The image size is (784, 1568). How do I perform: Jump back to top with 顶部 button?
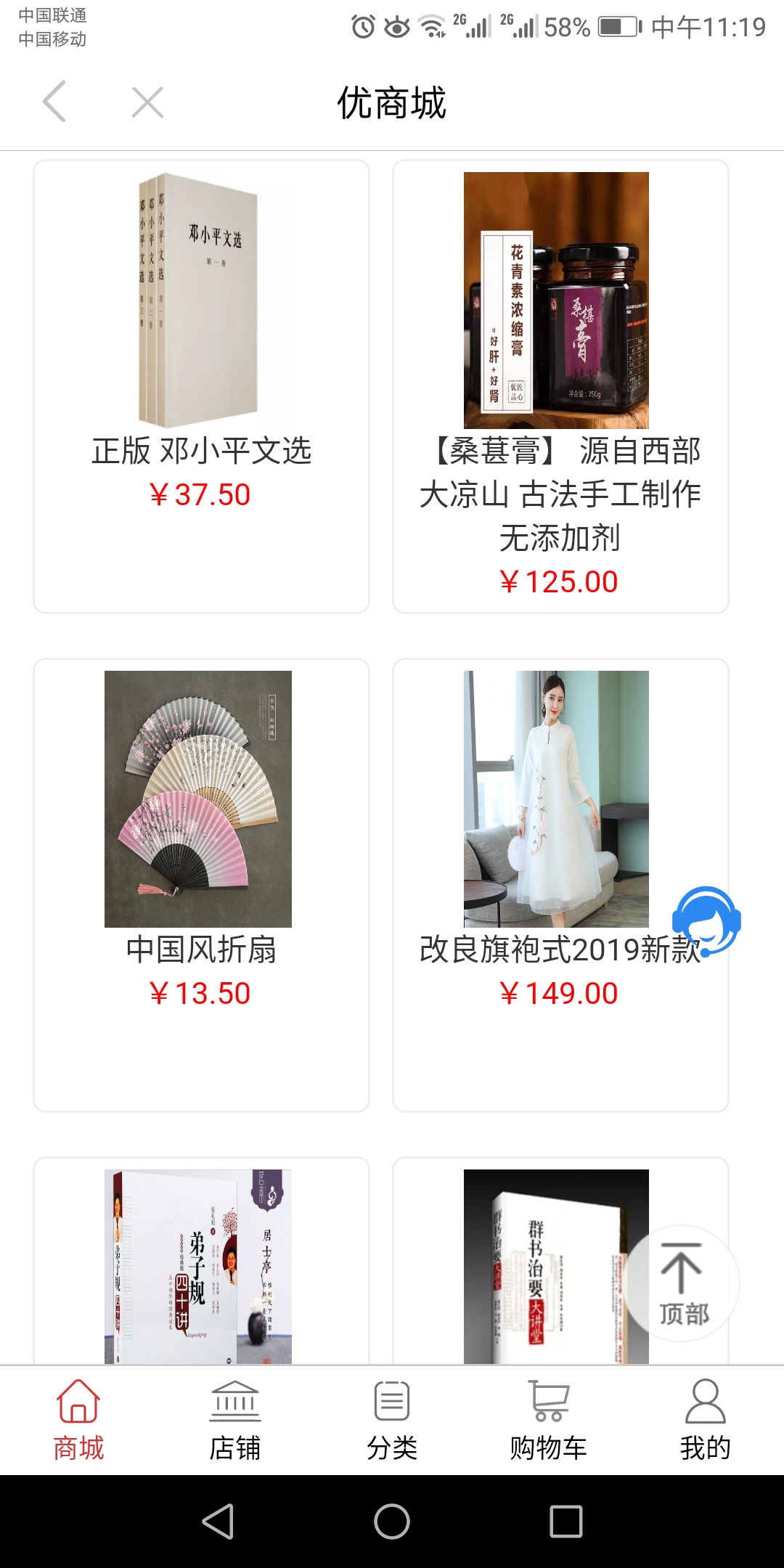682,1283
